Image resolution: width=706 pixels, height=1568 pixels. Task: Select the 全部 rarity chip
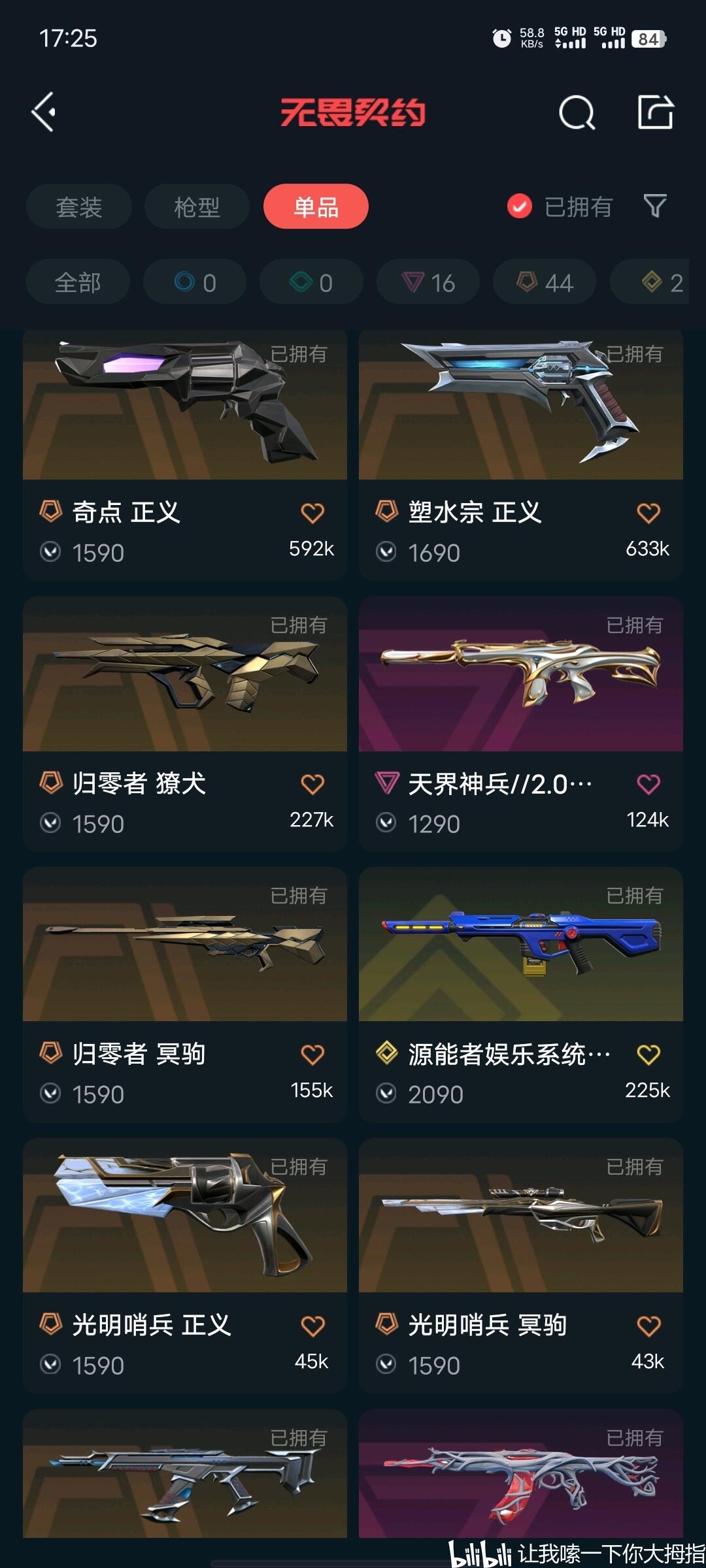(x=78, y=282)
